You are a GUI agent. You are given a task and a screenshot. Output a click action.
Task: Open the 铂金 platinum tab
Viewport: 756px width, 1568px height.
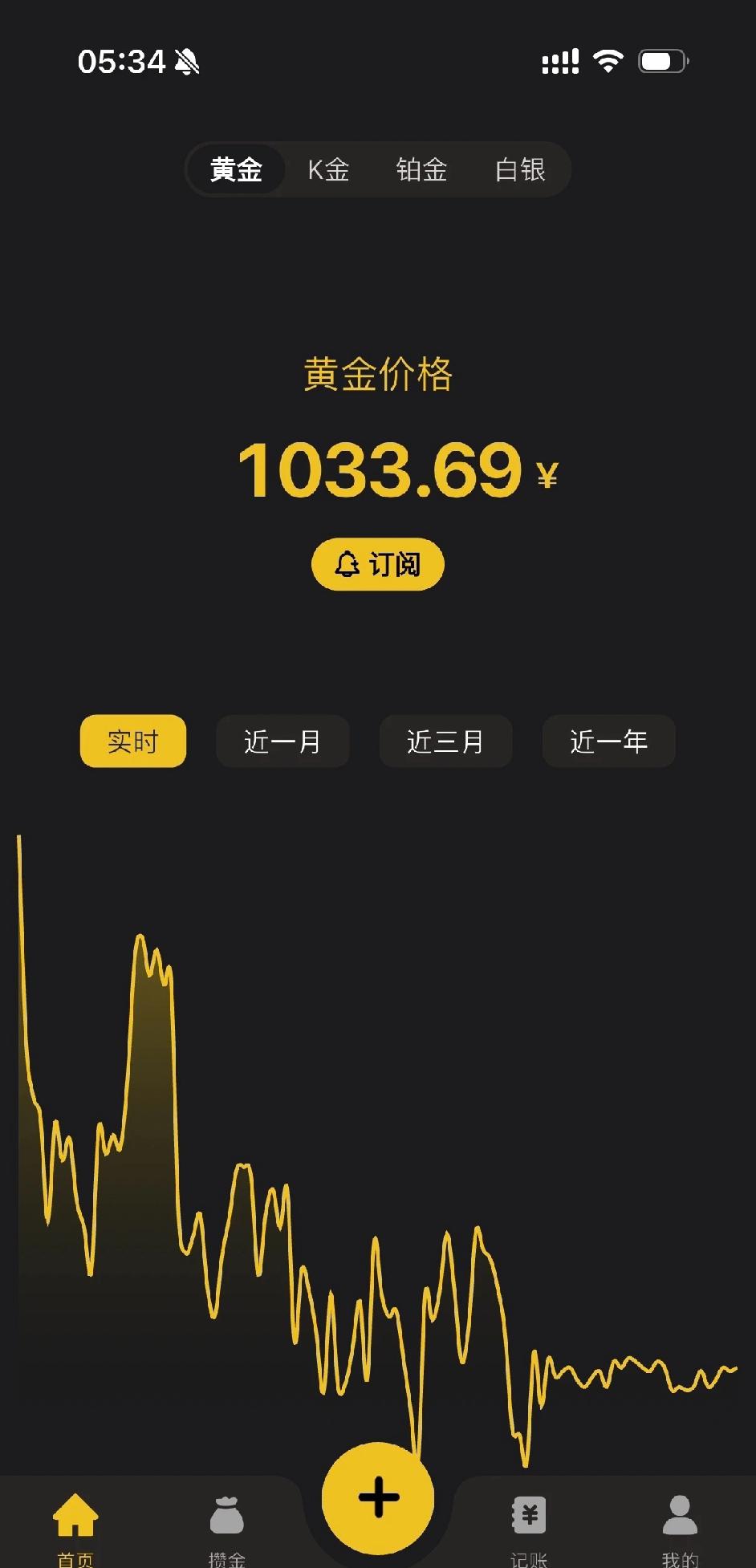[422, 169]
